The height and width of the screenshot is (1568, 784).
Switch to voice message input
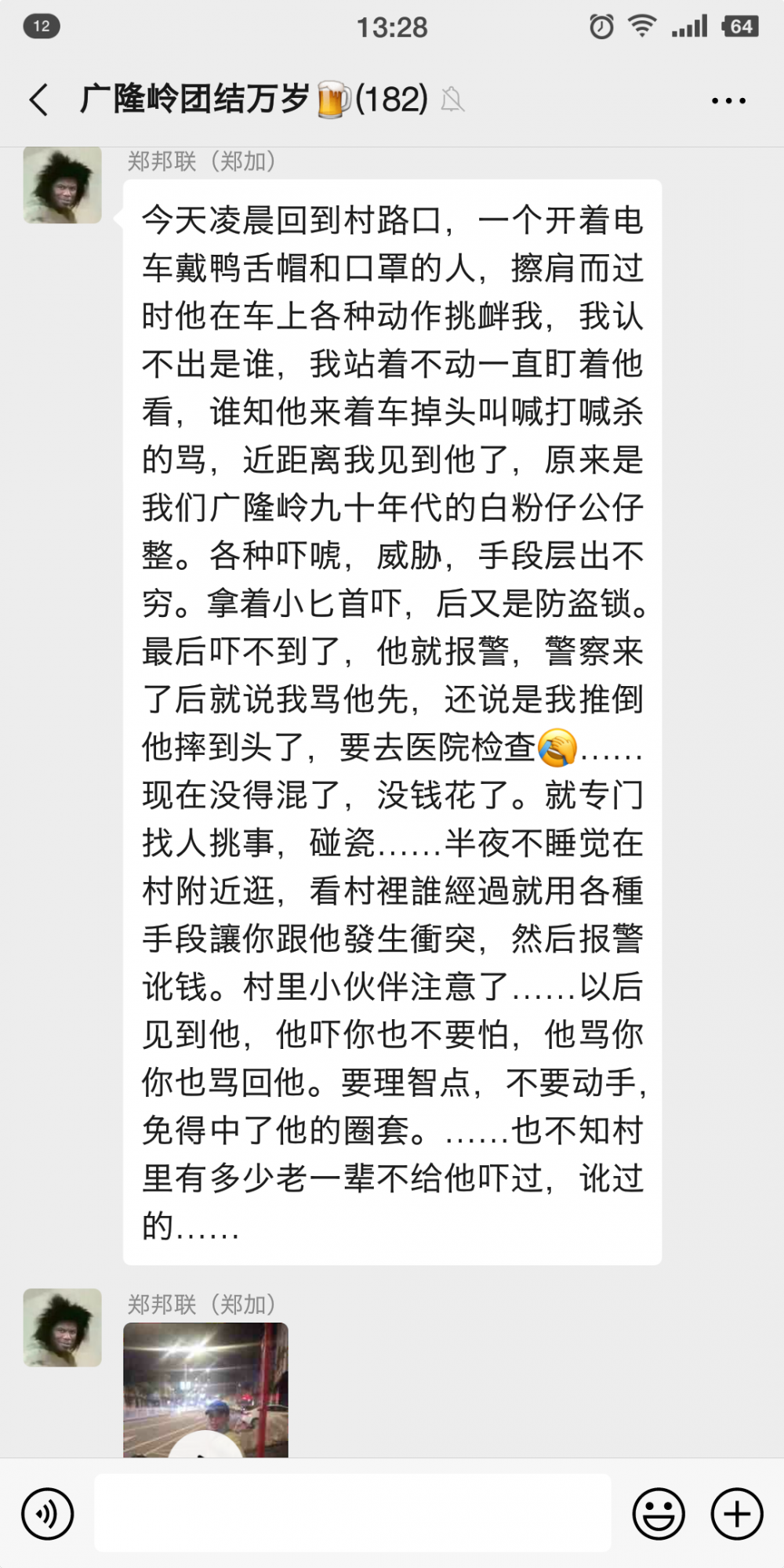tap(48, 1514)
